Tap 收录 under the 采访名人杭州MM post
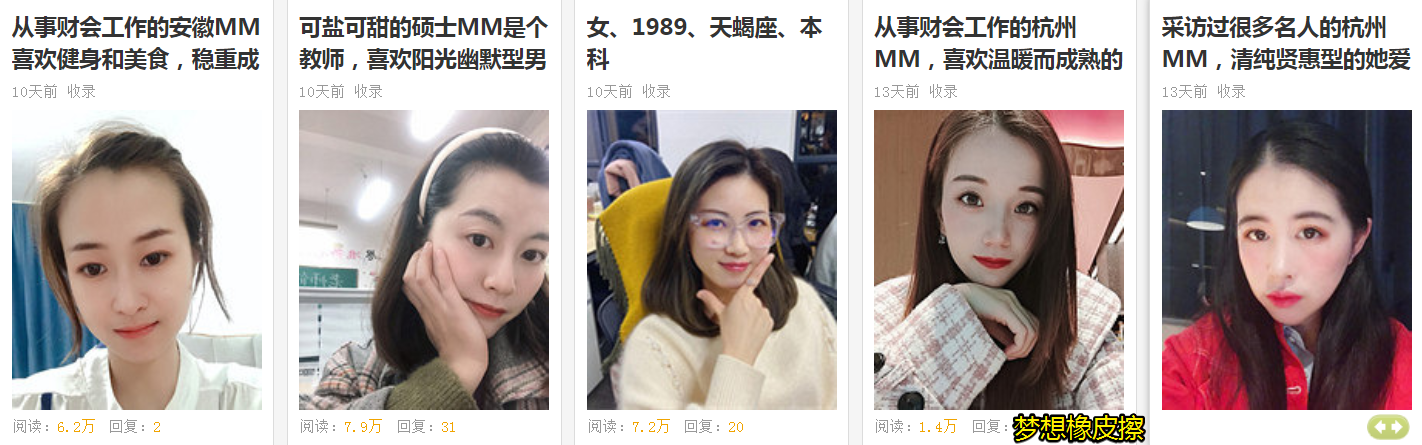The image size is (1422, 445). coord(1231,92)
